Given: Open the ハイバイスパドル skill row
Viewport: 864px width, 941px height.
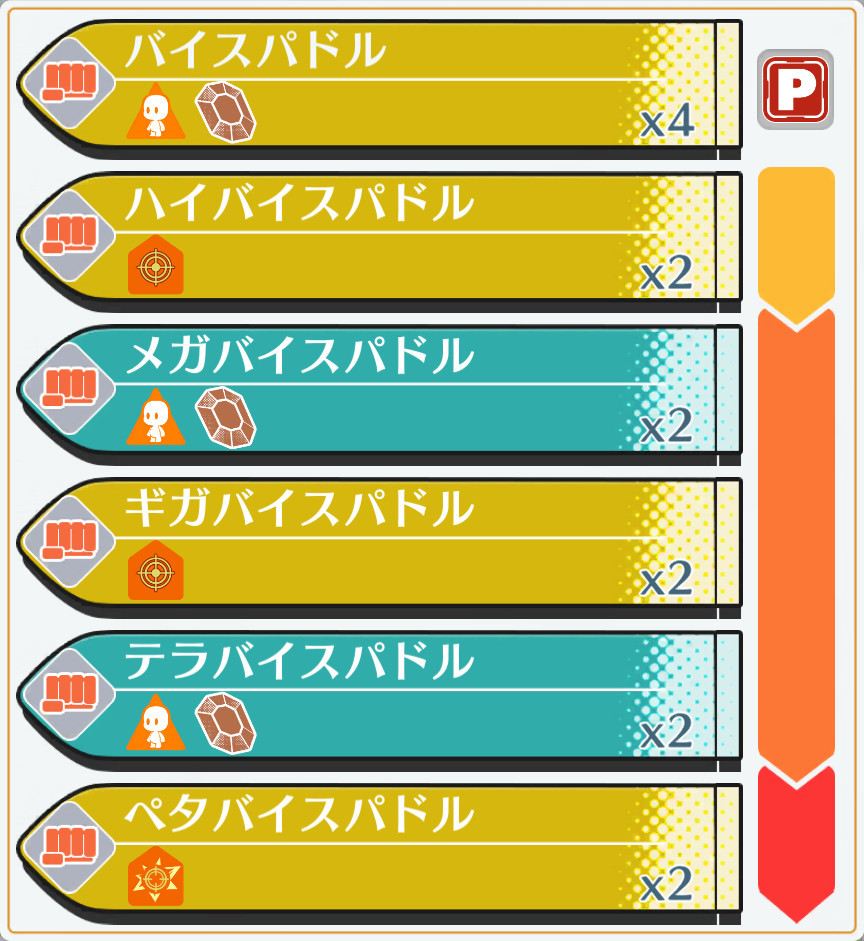Looking at the screenshot, I should (x=380, y=238).
